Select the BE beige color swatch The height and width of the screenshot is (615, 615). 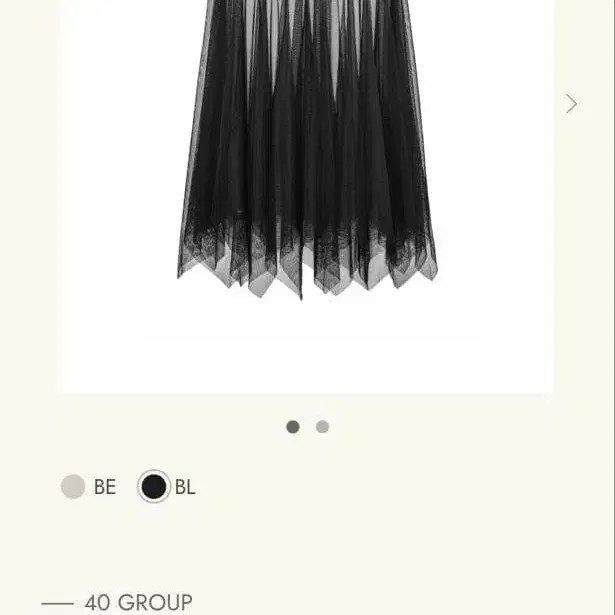pyautogui.click(x=73, y=487)
